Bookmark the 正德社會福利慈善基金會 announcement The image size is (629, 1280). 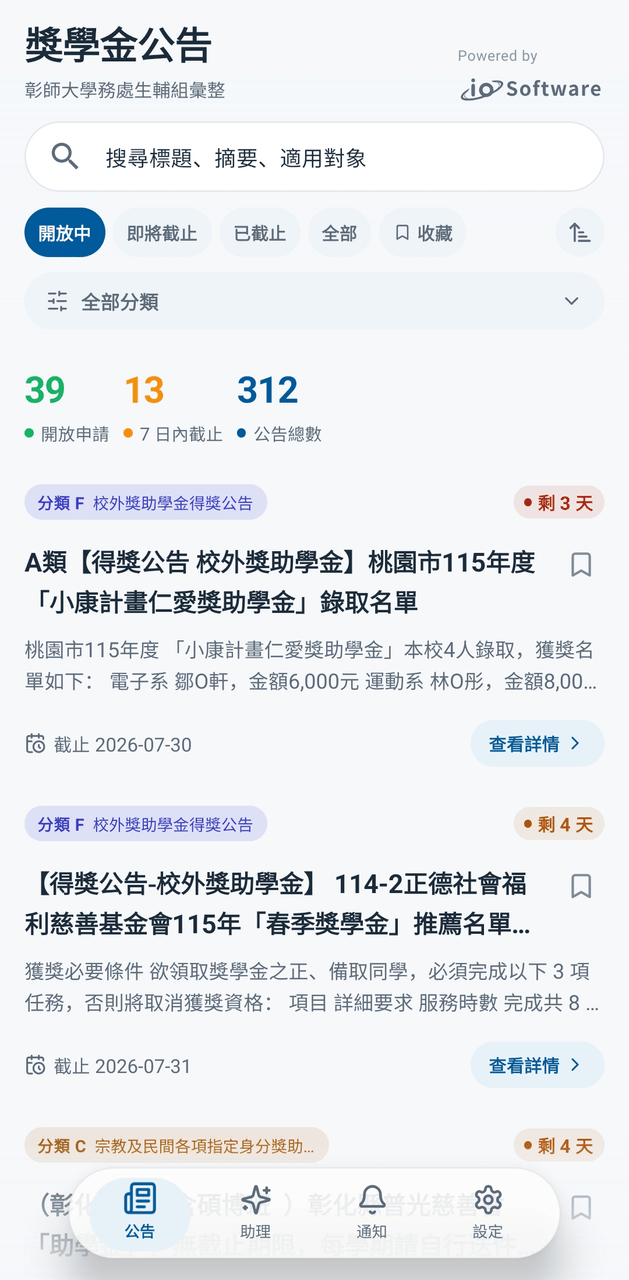coord(580,886)
